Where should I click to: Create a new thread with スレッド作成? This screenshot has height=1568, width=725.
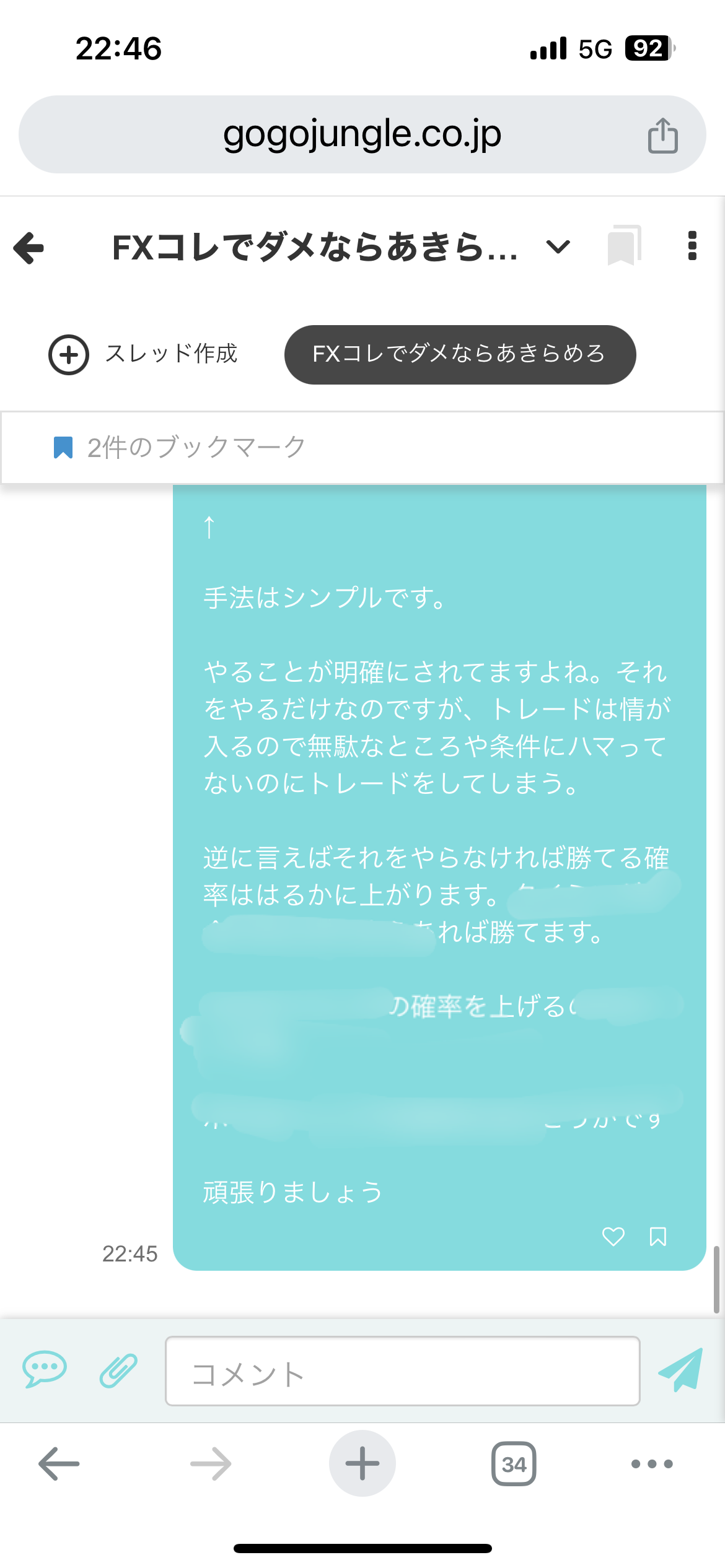[144, 354]
